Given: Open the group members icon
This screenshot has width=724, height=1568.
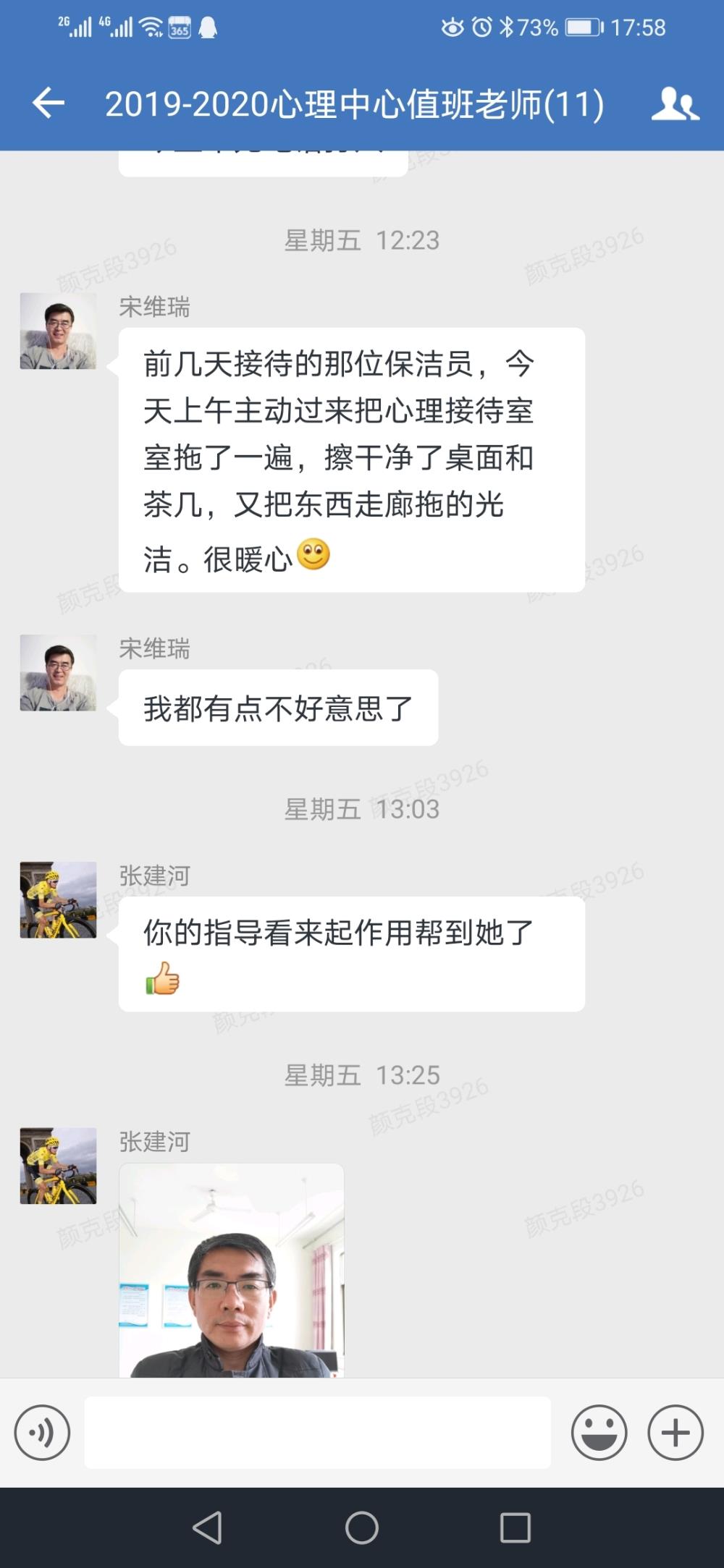Looking at the screenshot, I should (x=675, y=103).
